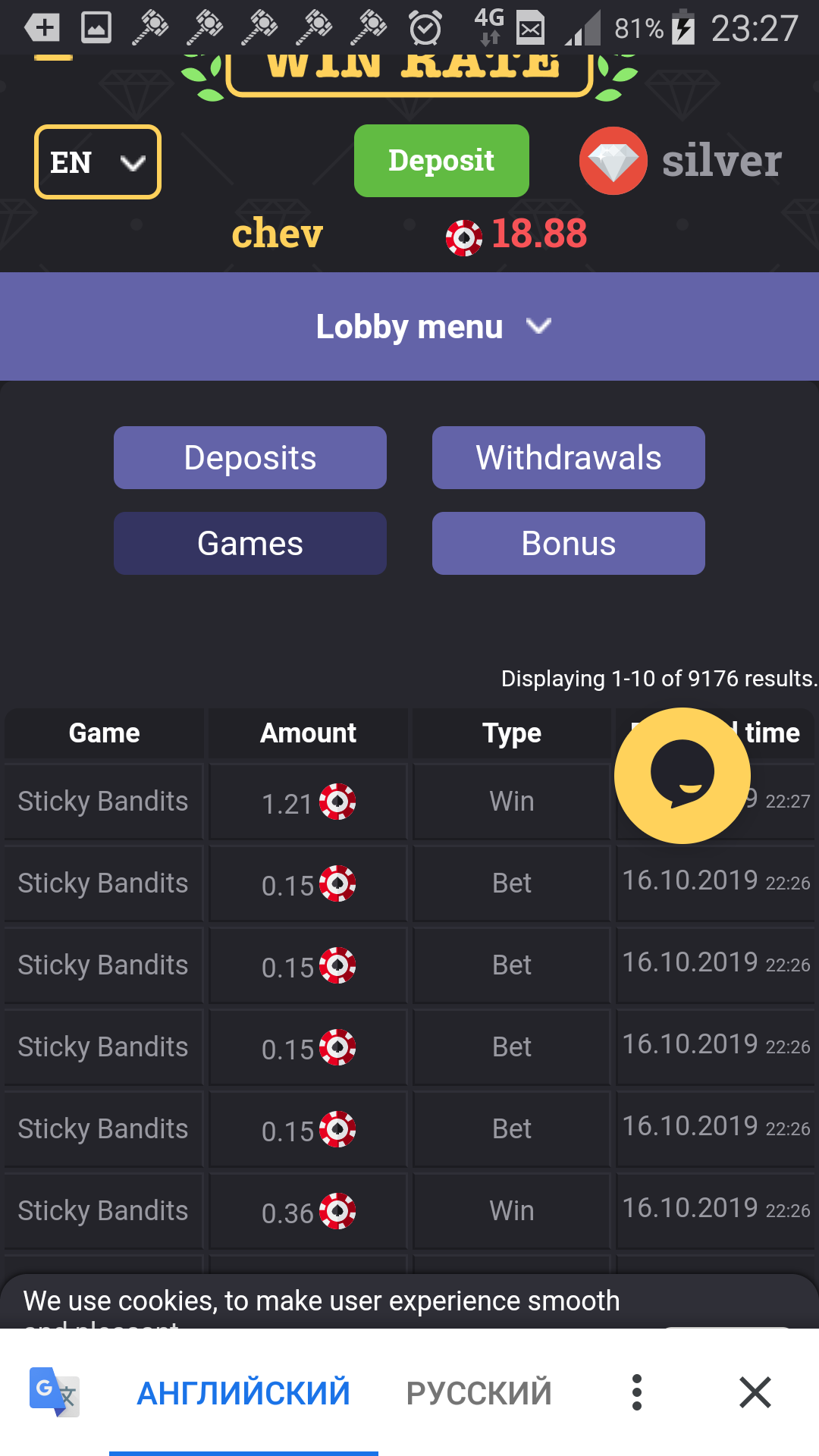Open the yellow live chat bubble
The width and height of the screenshot is (819, 1456).
tap(682, 775)
